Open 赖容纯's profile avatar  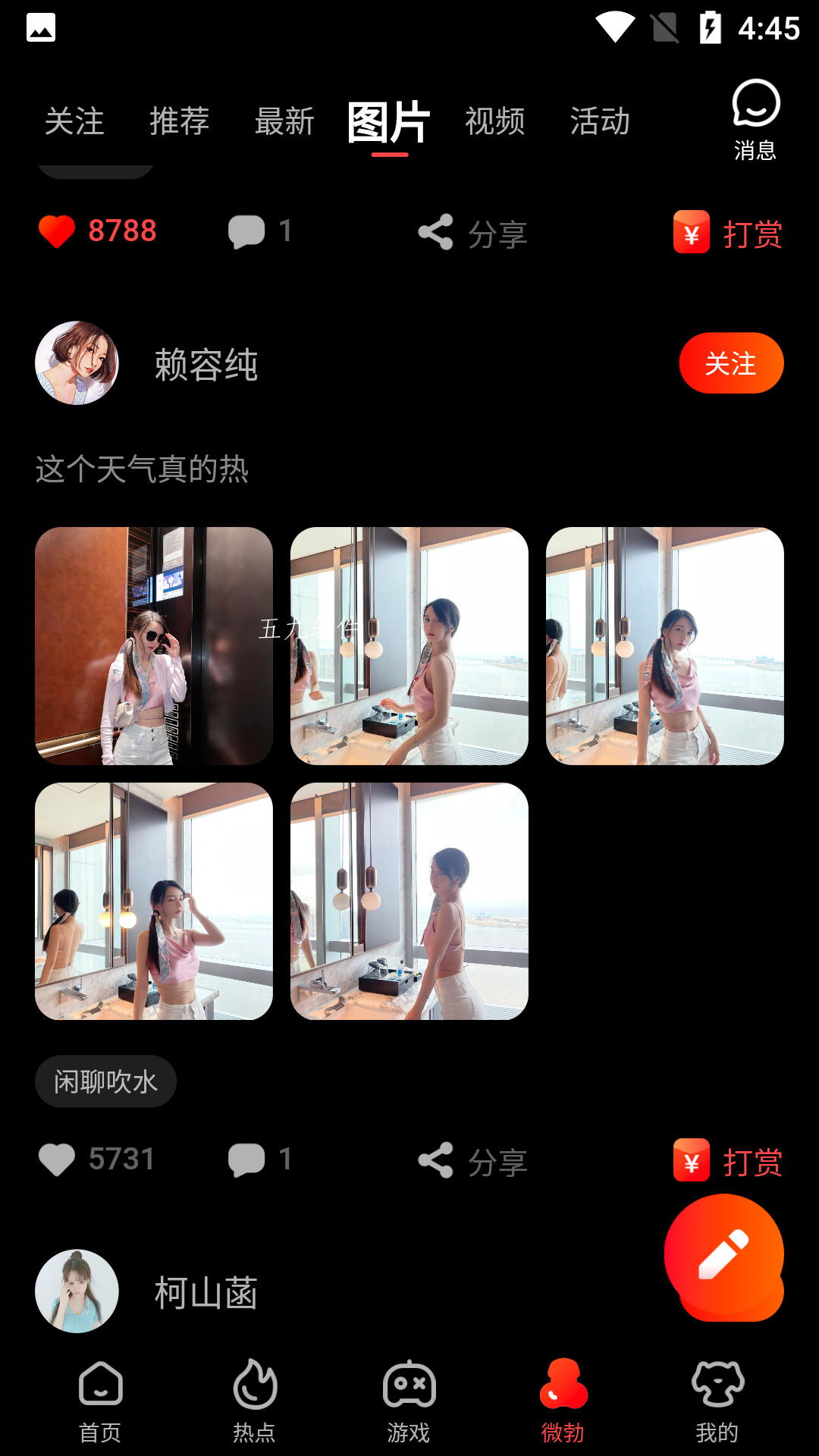coord(77,363)
